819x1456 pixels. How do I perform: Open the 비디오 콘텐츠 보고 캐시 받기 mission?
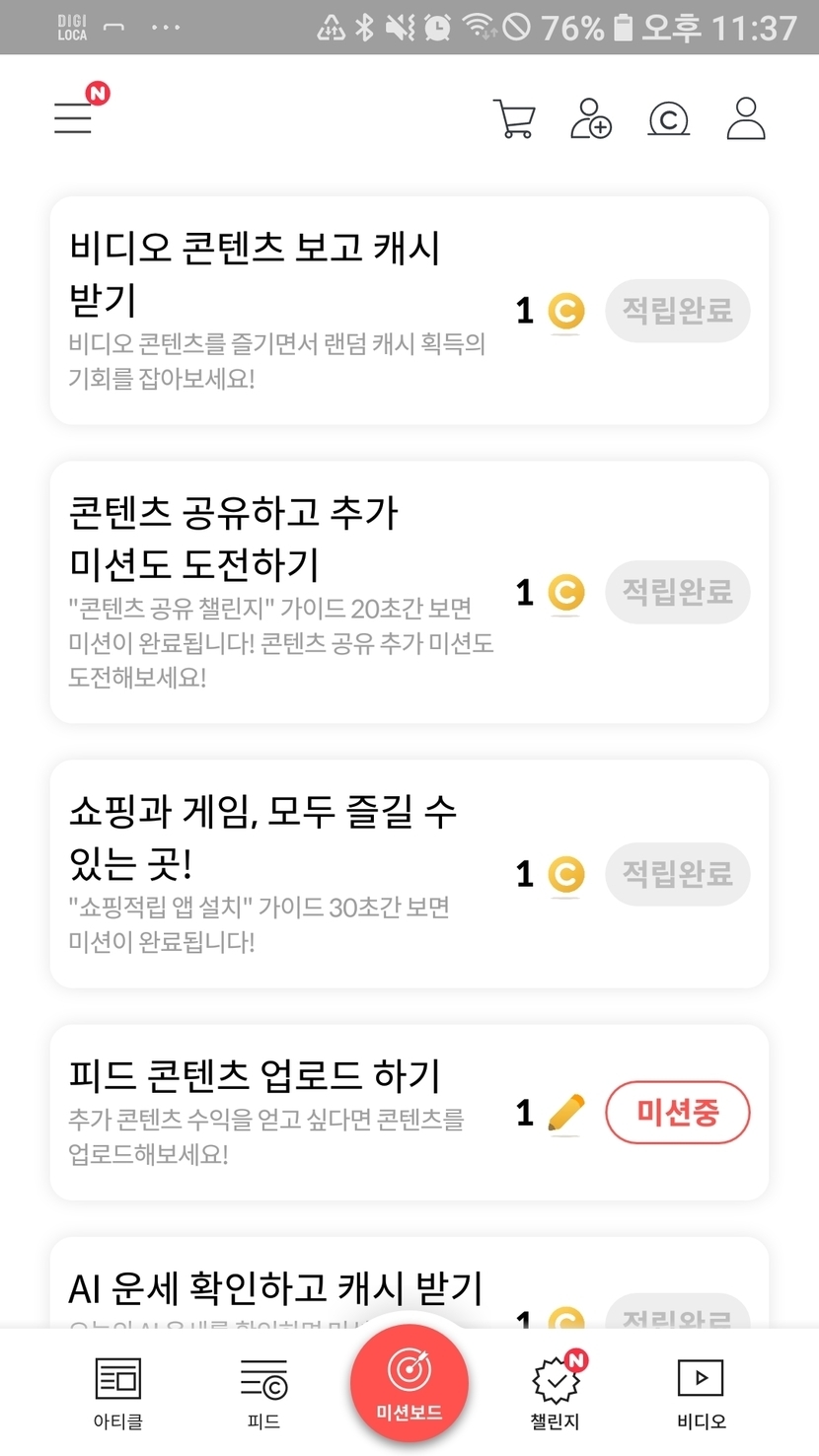[276, 310]
